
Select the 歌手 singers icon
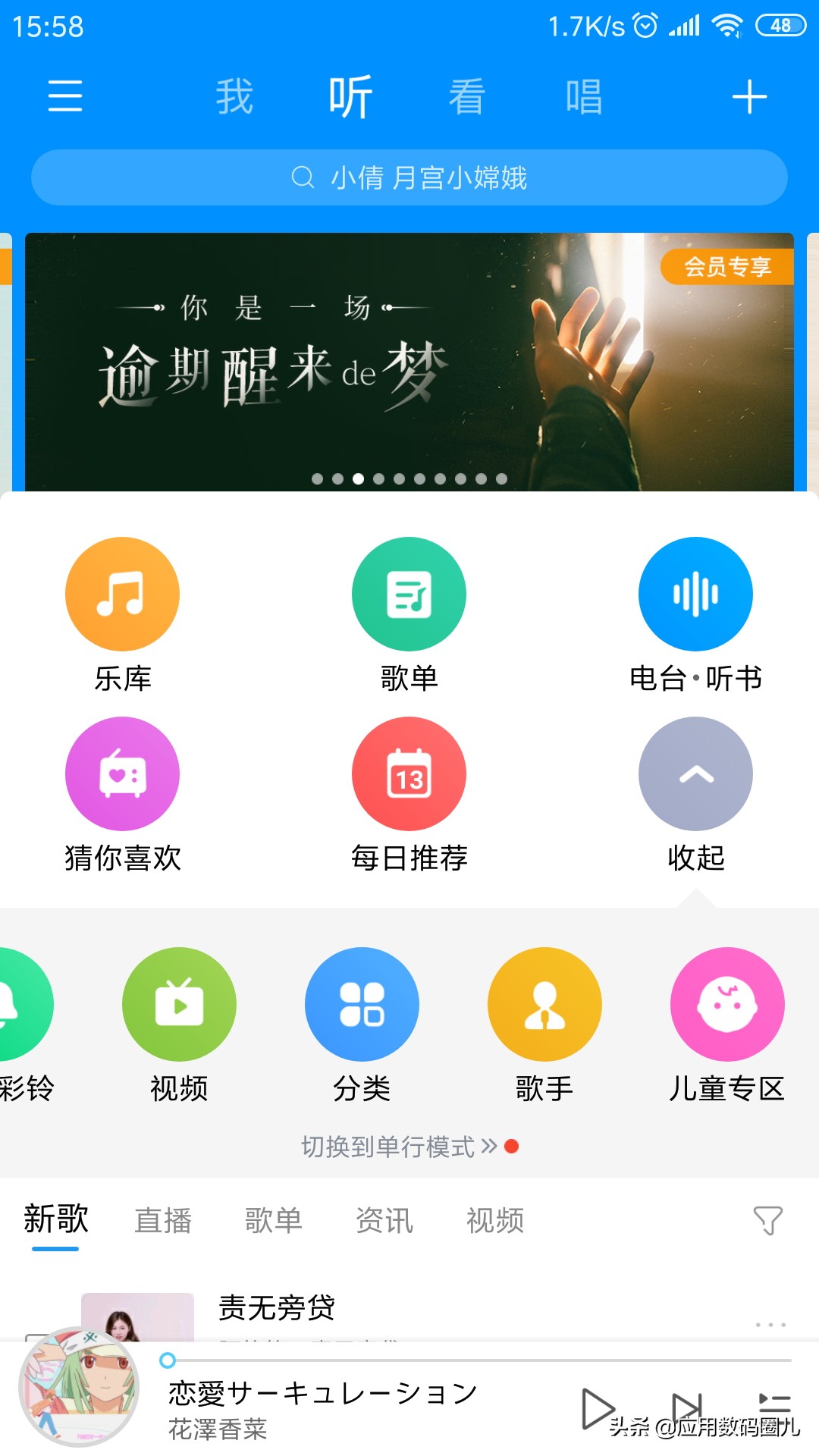click(544, 1004)
